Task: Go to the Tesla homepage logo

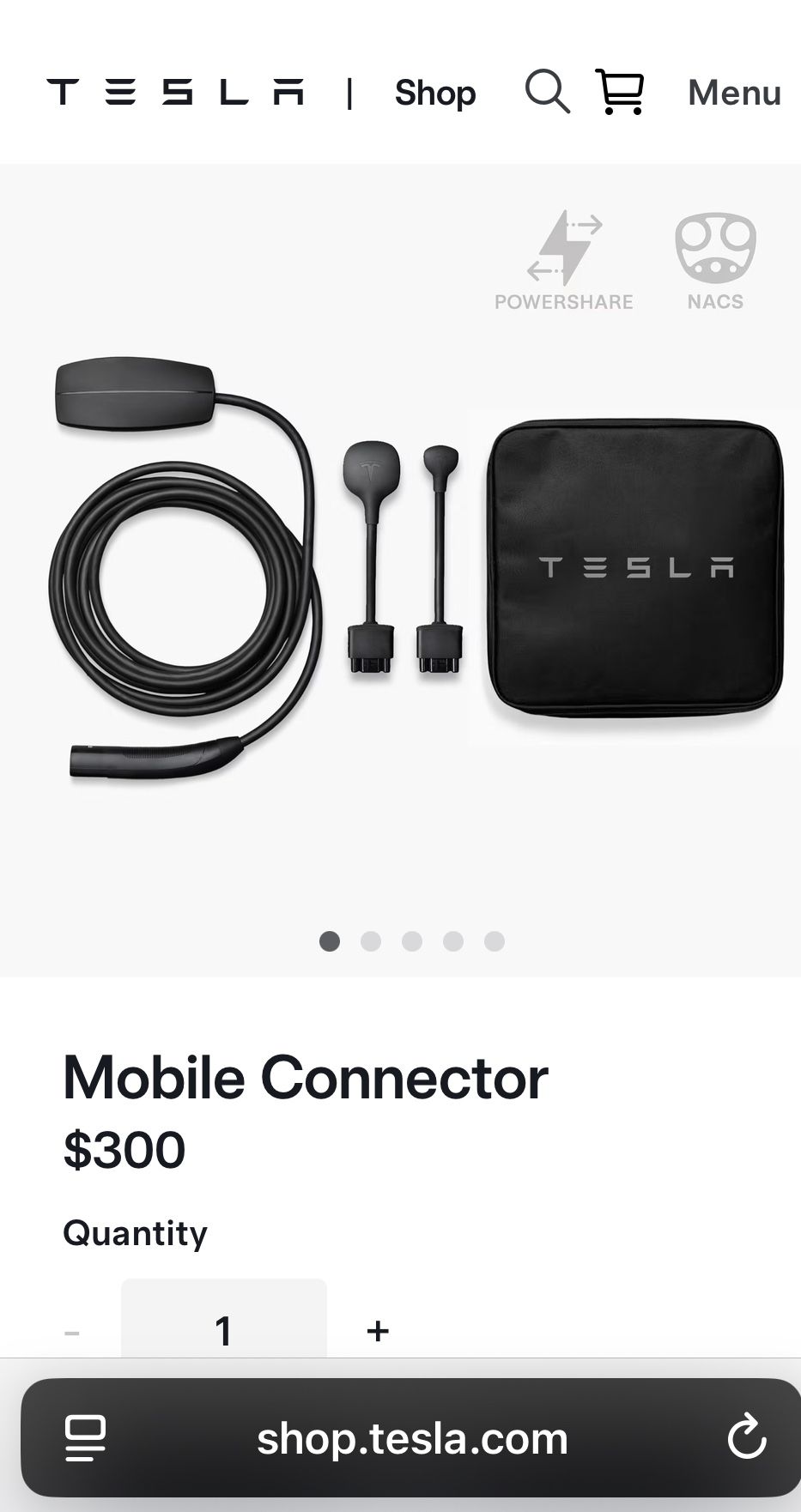Action: tap(175, 92)
